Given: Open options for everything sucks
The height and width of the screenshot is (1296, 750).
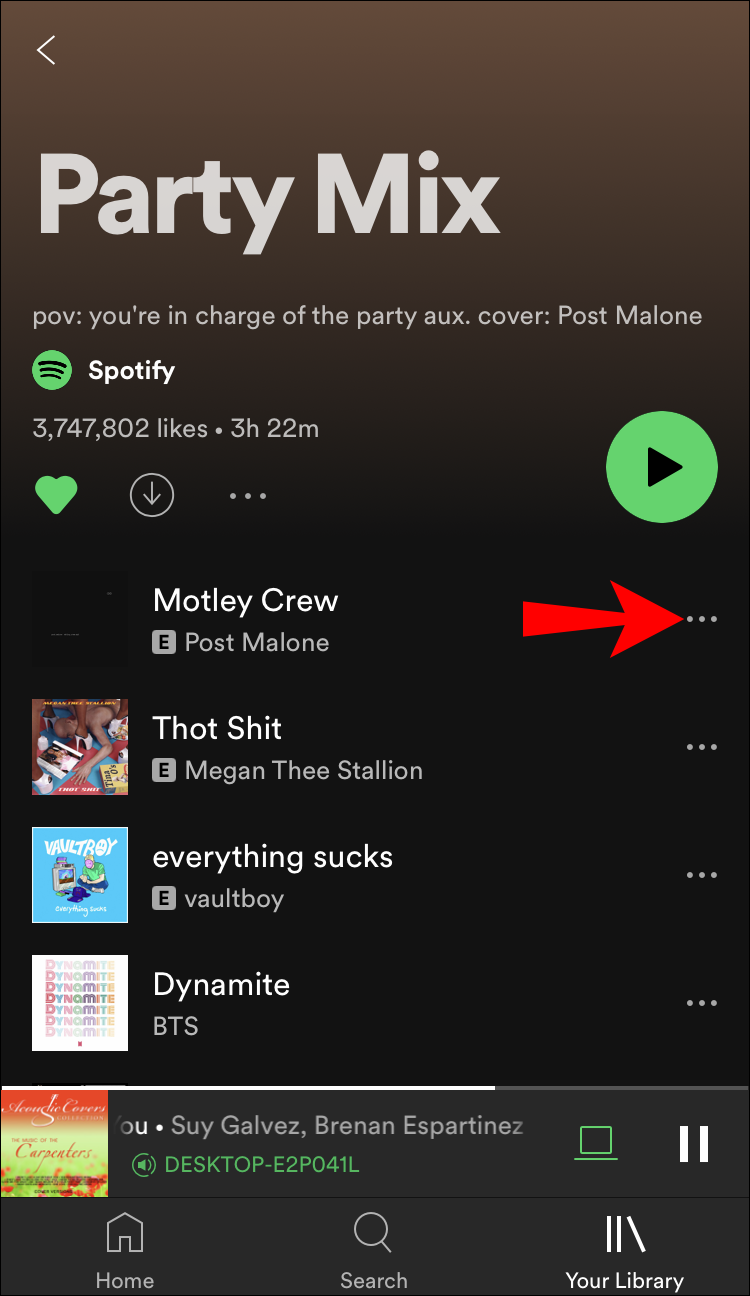Looking at the screenshot, I should point(702,875).
